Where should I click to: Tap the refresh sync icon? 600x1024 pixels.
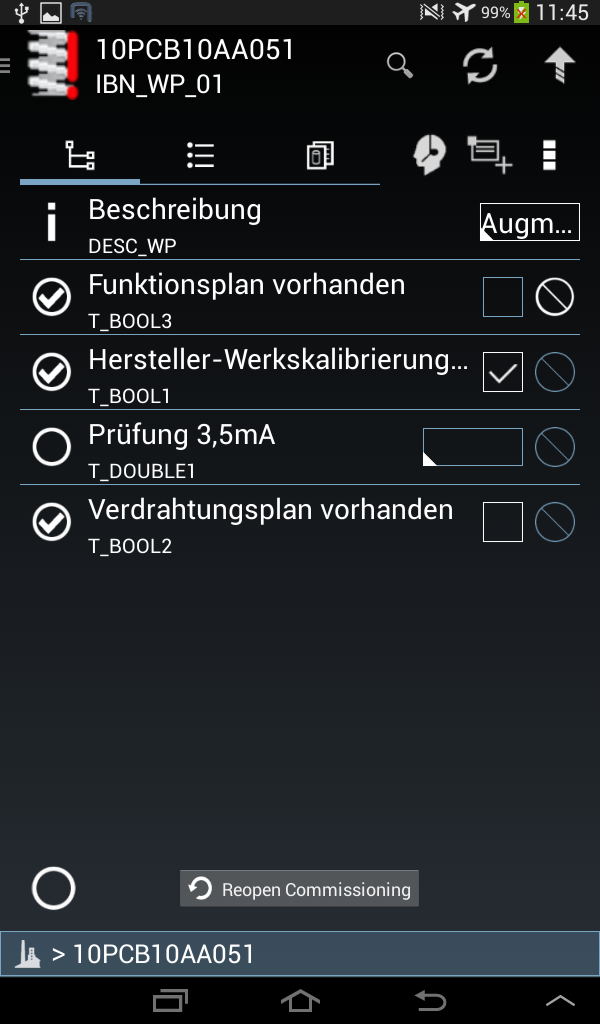click(480, 66)
